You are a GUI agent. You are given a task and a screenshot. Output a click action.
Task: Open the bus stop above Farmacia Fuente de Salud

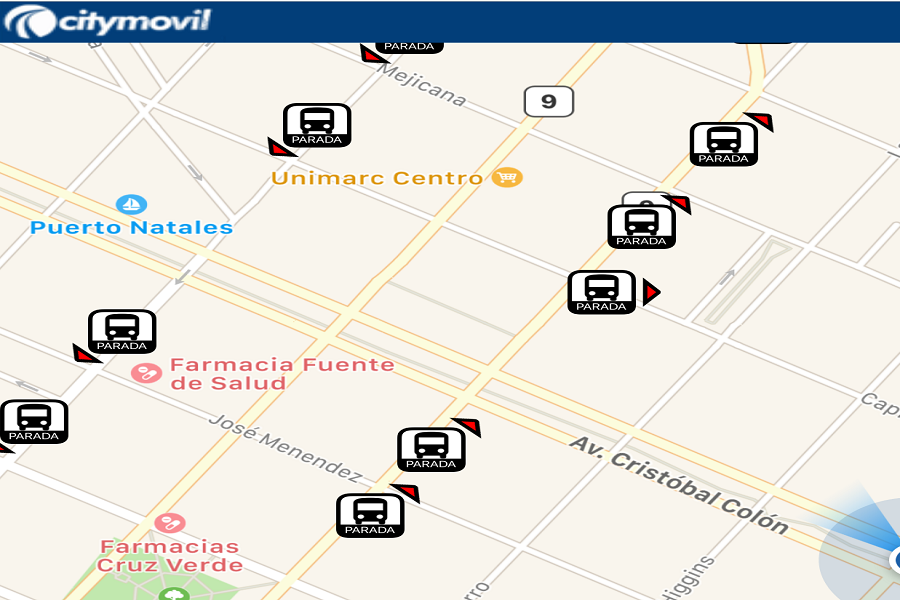[122, 331]
